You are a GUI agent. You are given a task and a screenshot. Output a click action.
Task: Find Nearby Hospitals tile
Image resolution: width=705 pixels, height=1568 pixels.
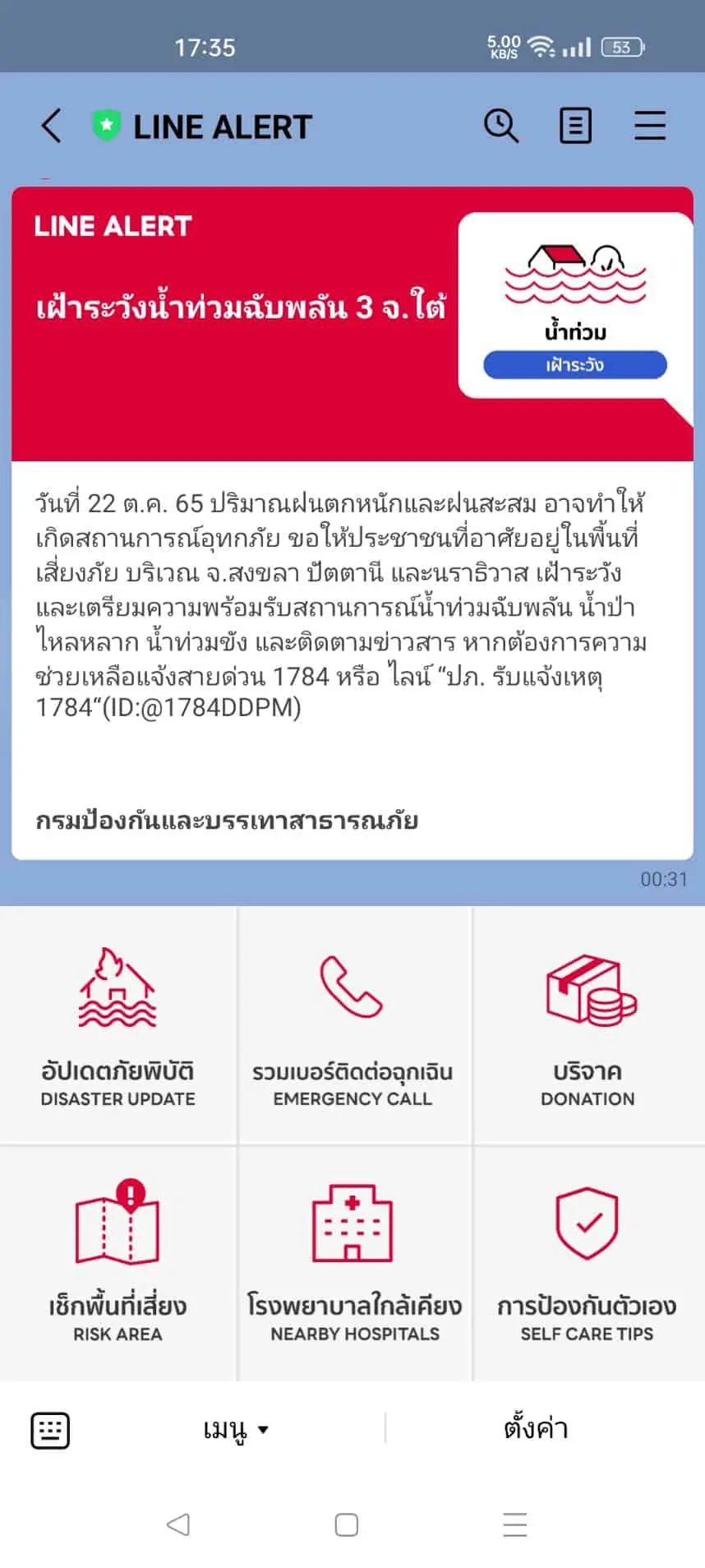tap(353, 1264)
